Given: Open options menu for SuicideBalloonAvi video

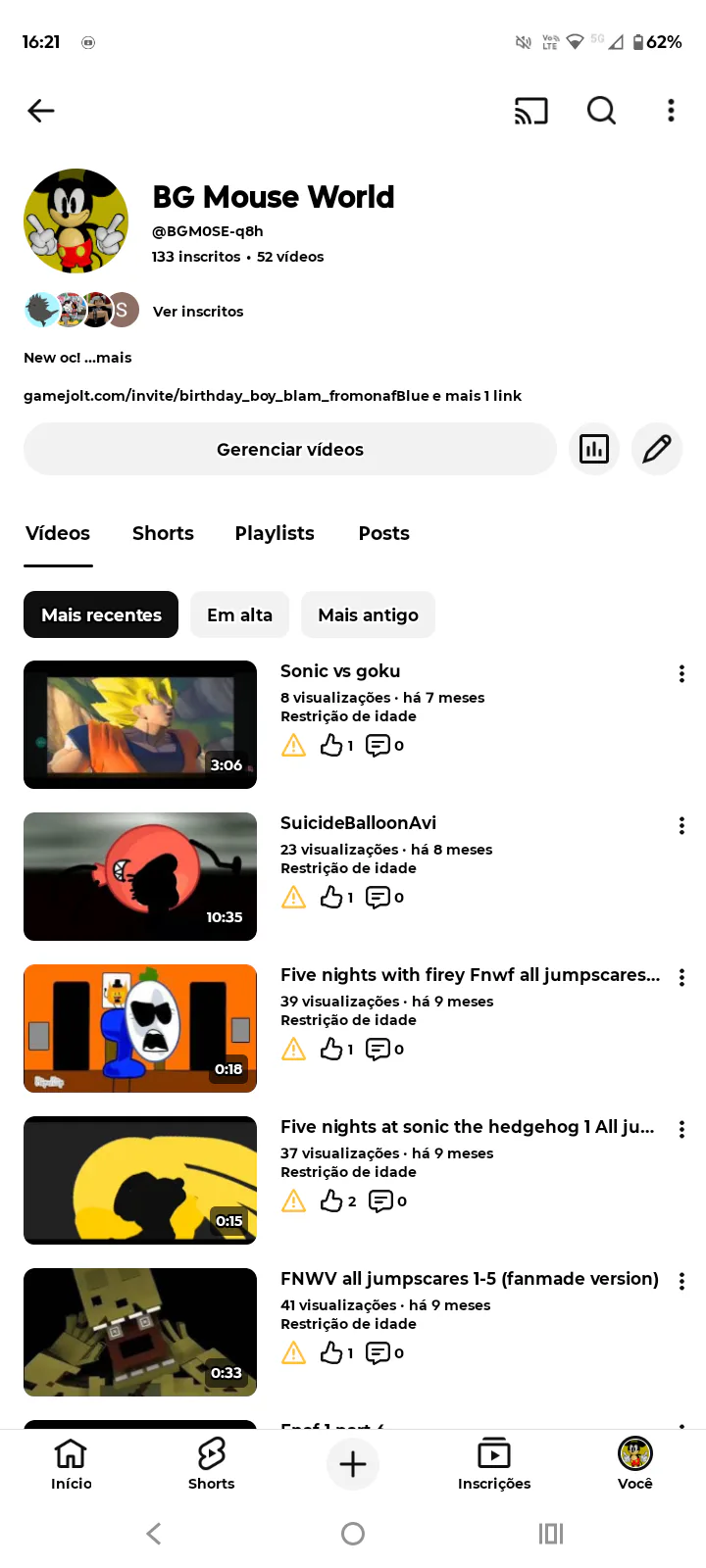Looking at the screenshot, I should pyautogui.click(x=681, y=826).
